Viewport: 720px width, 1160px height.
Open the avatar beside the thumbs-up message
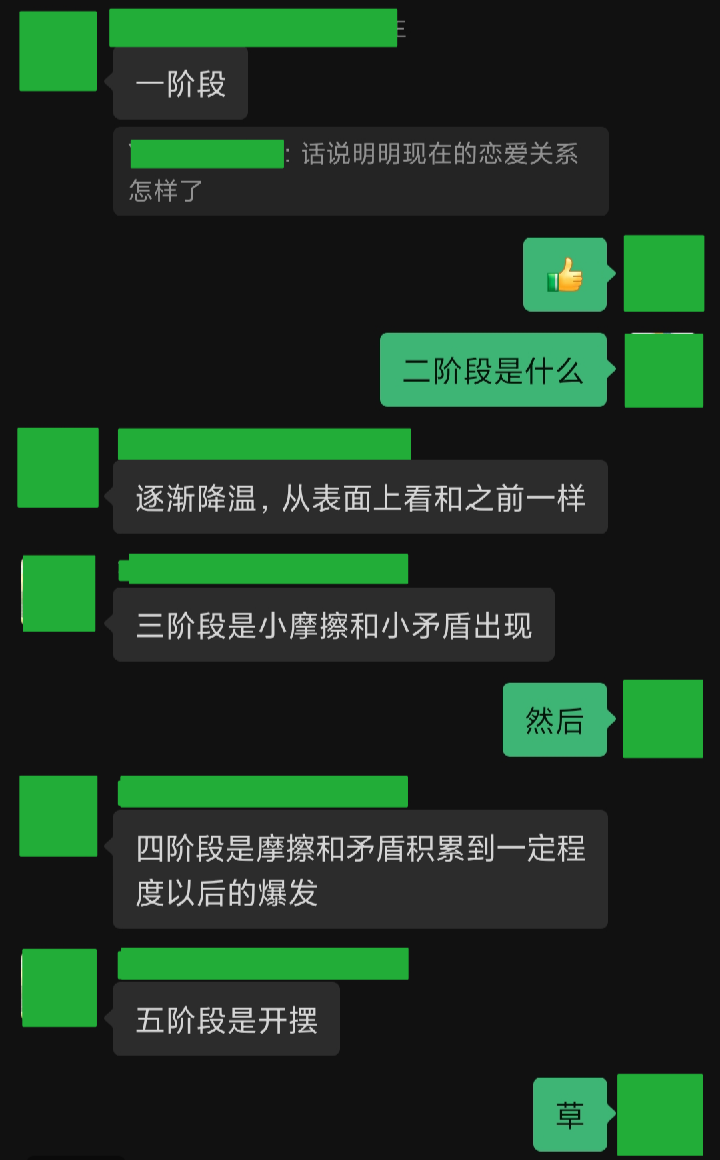tap(663, 274)
